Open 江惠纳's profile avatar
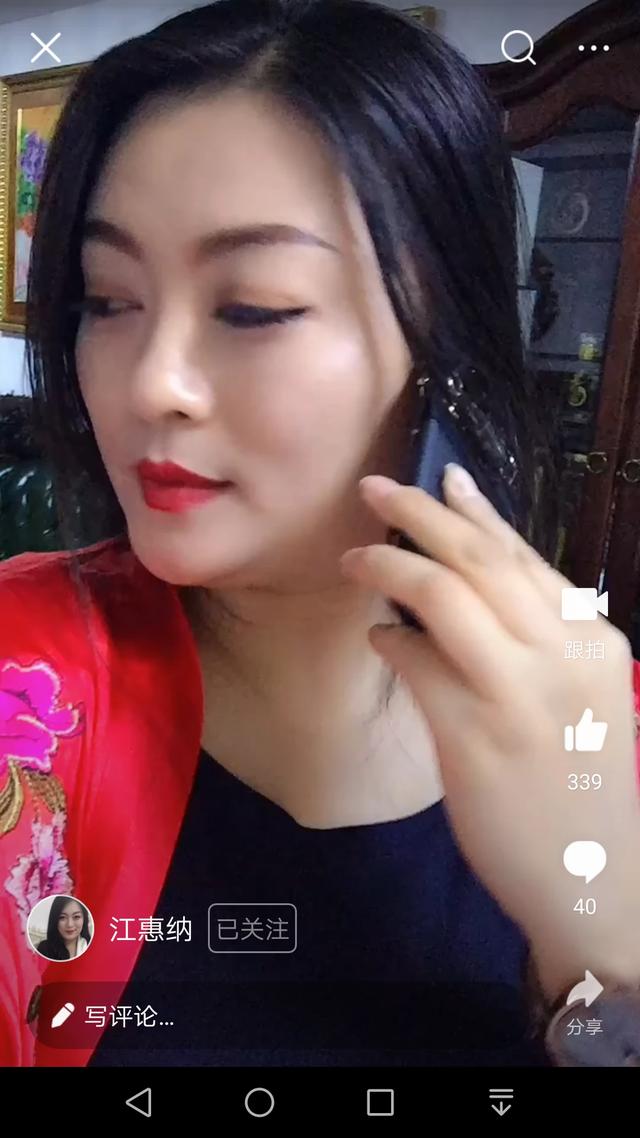The height and width of the screenshot is (1138, 640). click(x=60, y=928)
